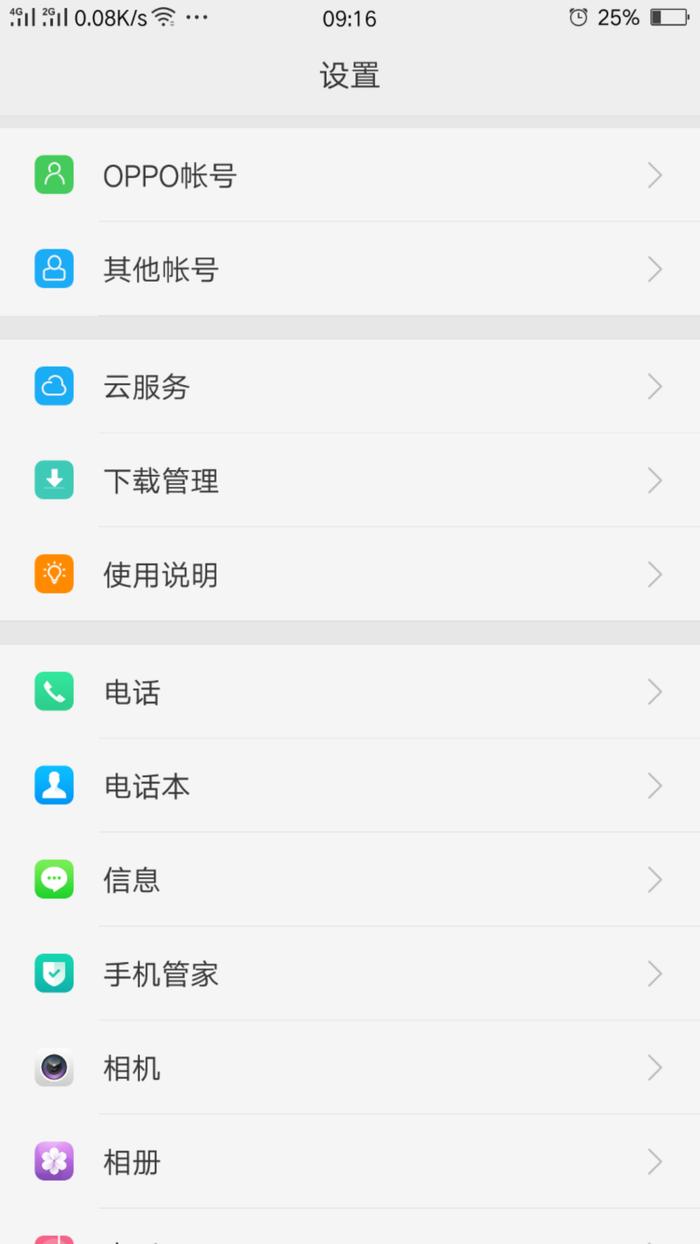Tap the 相册 row
Image resolution: width=700 pixels, height=1244 pixels.
pyautogui.click(x=350, y=1162)
